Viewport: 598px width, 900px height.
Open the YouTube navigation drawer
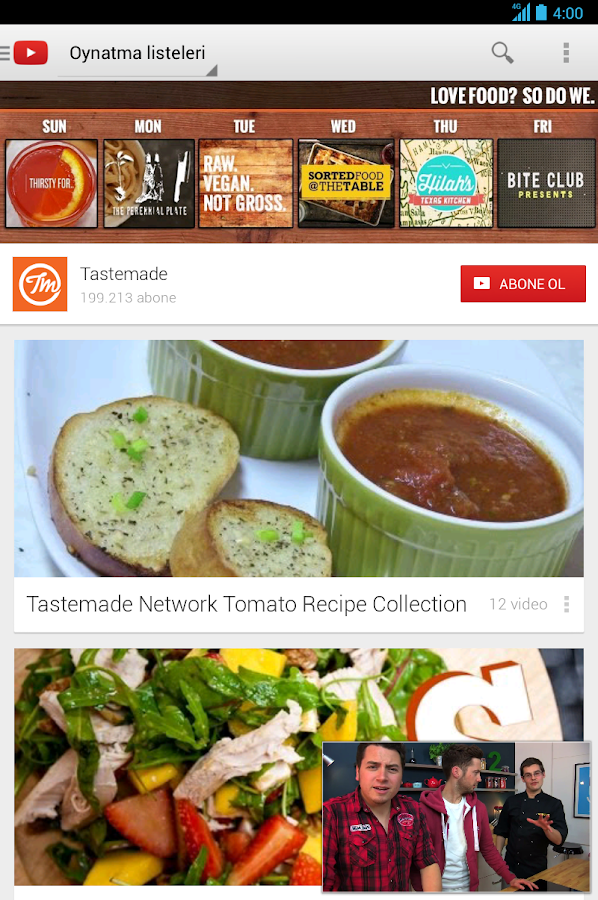coord(24,53)
